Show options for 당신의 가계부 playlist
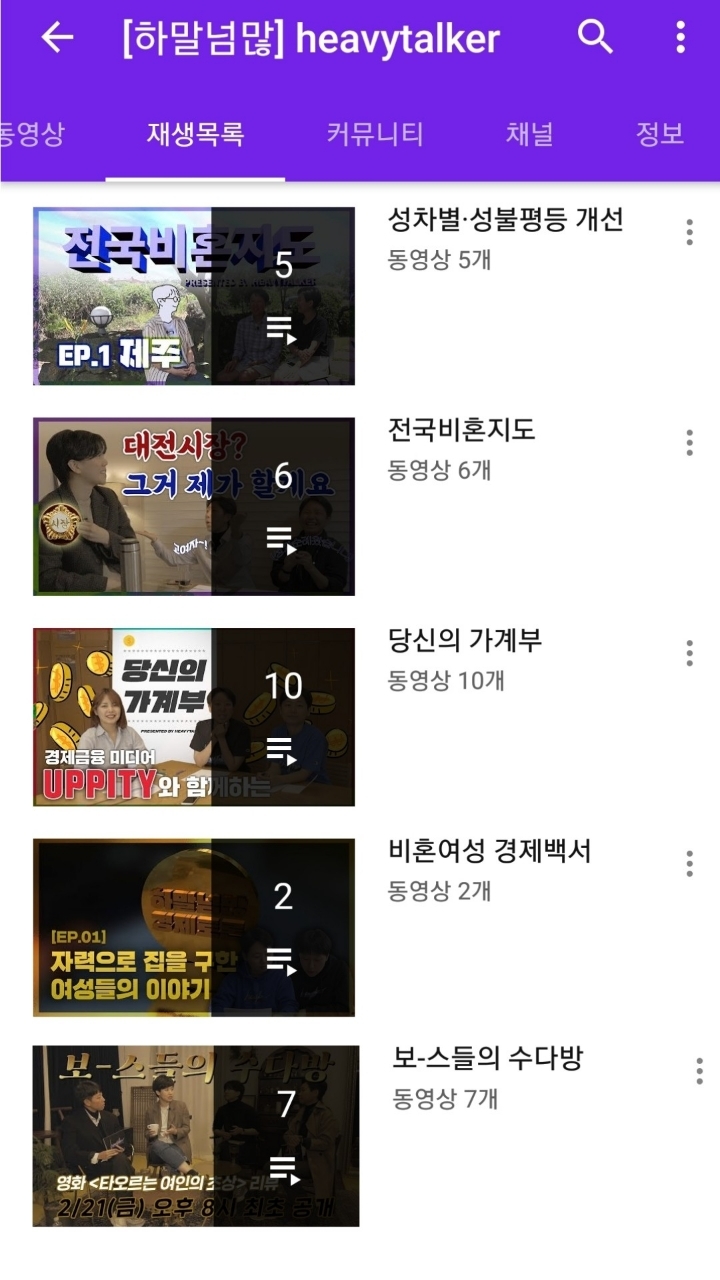Image resolution: width=720 pixels, height=1280 pixels. point(689,653)
